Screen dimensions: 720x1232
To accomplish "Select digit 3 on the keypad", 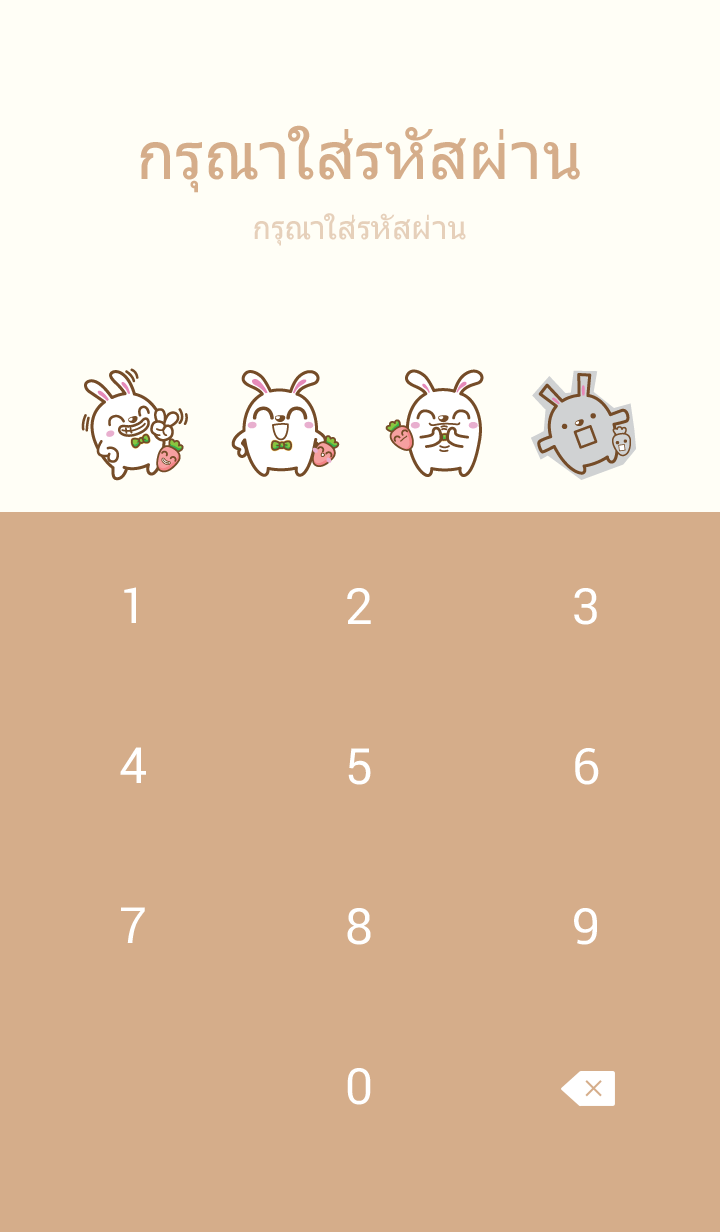I will [585, 607].
